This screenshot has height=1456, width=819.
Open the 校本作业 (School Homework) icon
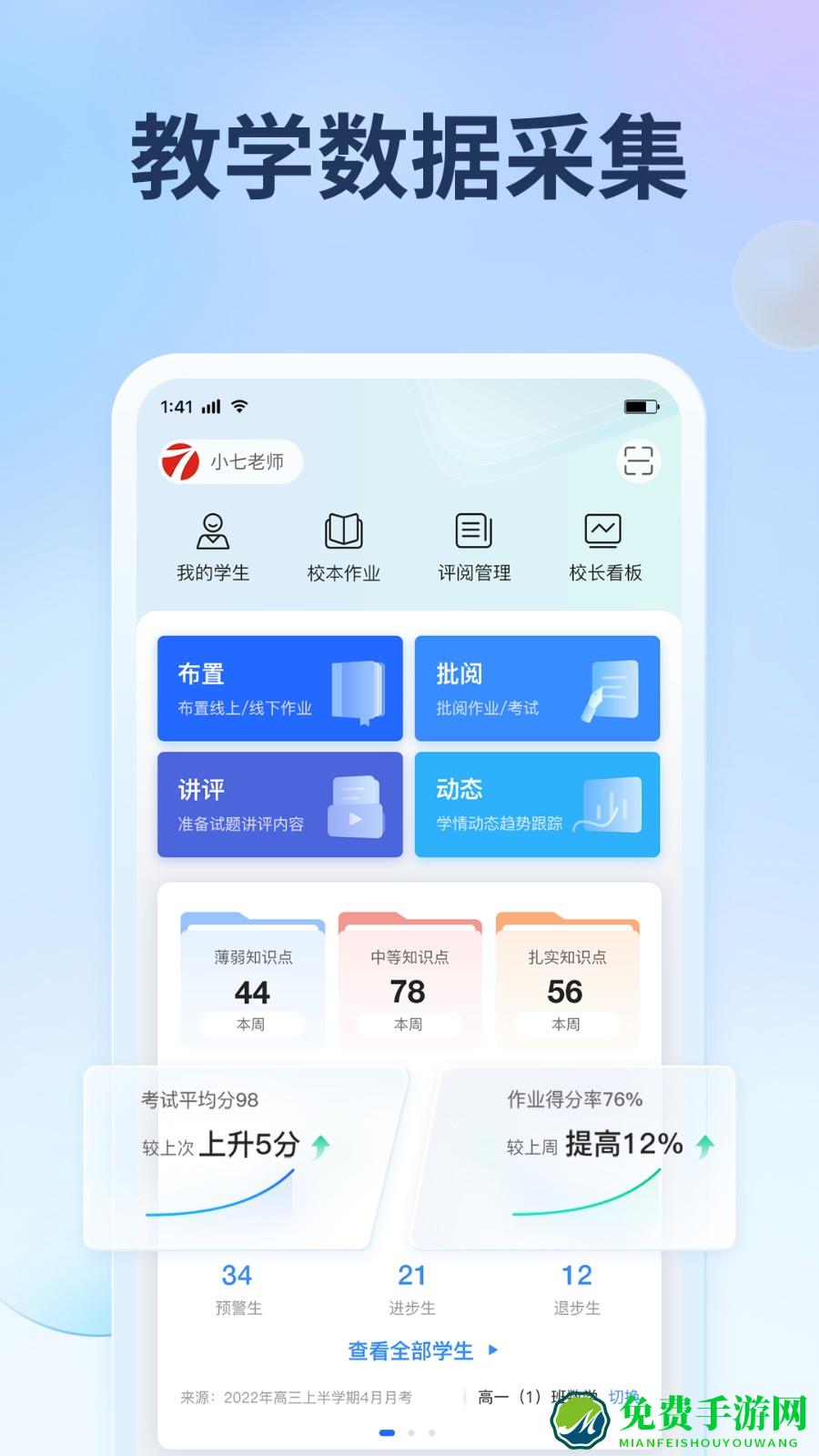pyautogui.click(x=343, y=544)
